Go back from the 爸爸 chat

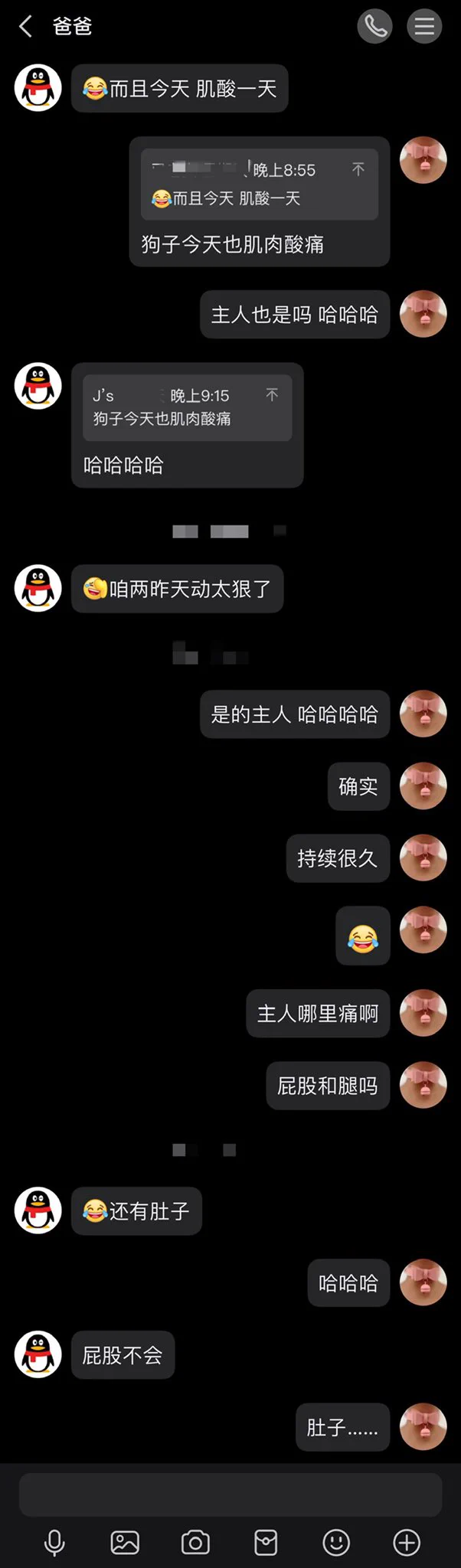[x=26, y=27]
